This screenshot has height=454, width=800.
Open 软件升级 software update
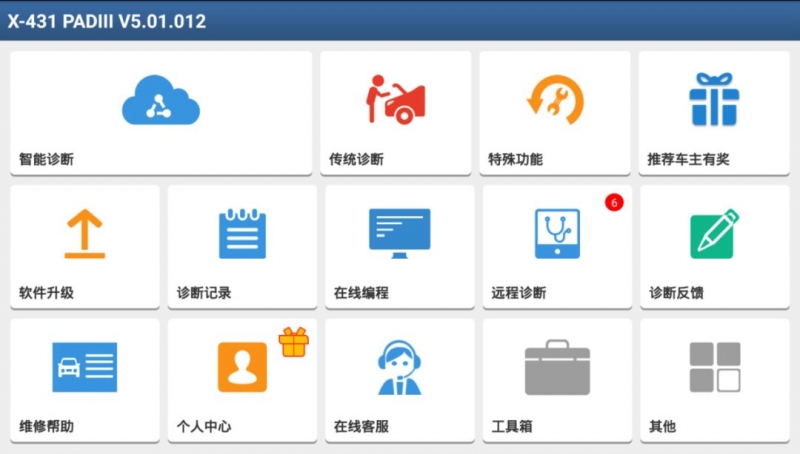coord(85,246)
